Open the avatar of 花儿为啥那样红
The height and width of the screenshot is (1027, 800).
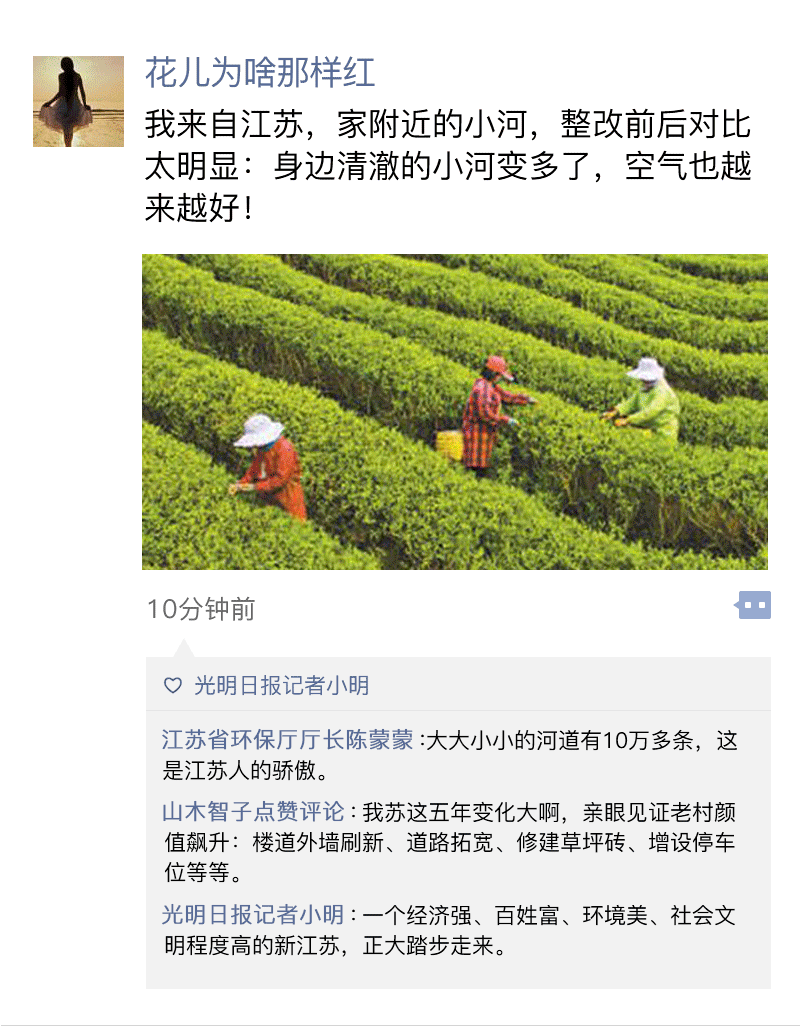78,102
